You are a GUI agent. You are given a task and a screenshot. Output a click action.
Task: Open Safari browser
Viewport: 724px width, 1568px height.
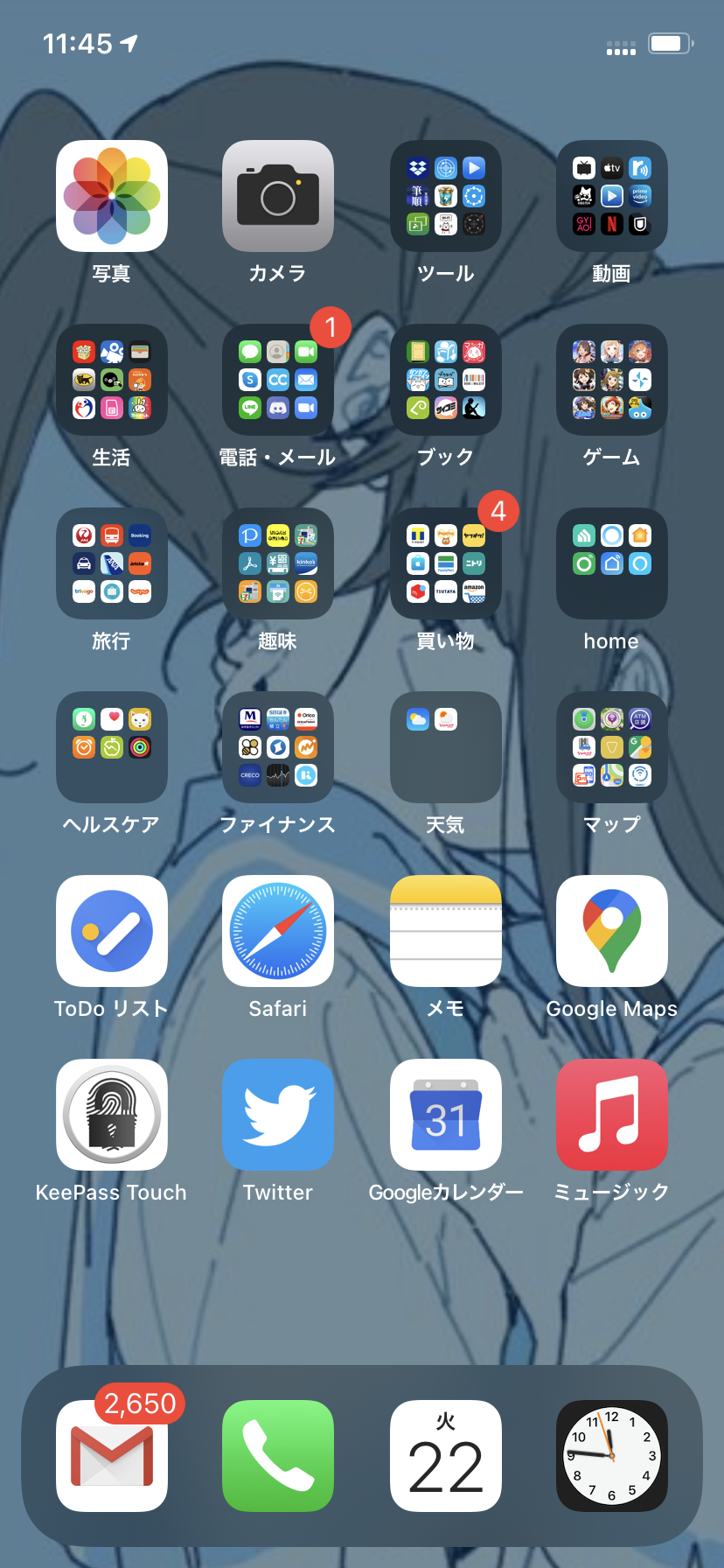278,931
